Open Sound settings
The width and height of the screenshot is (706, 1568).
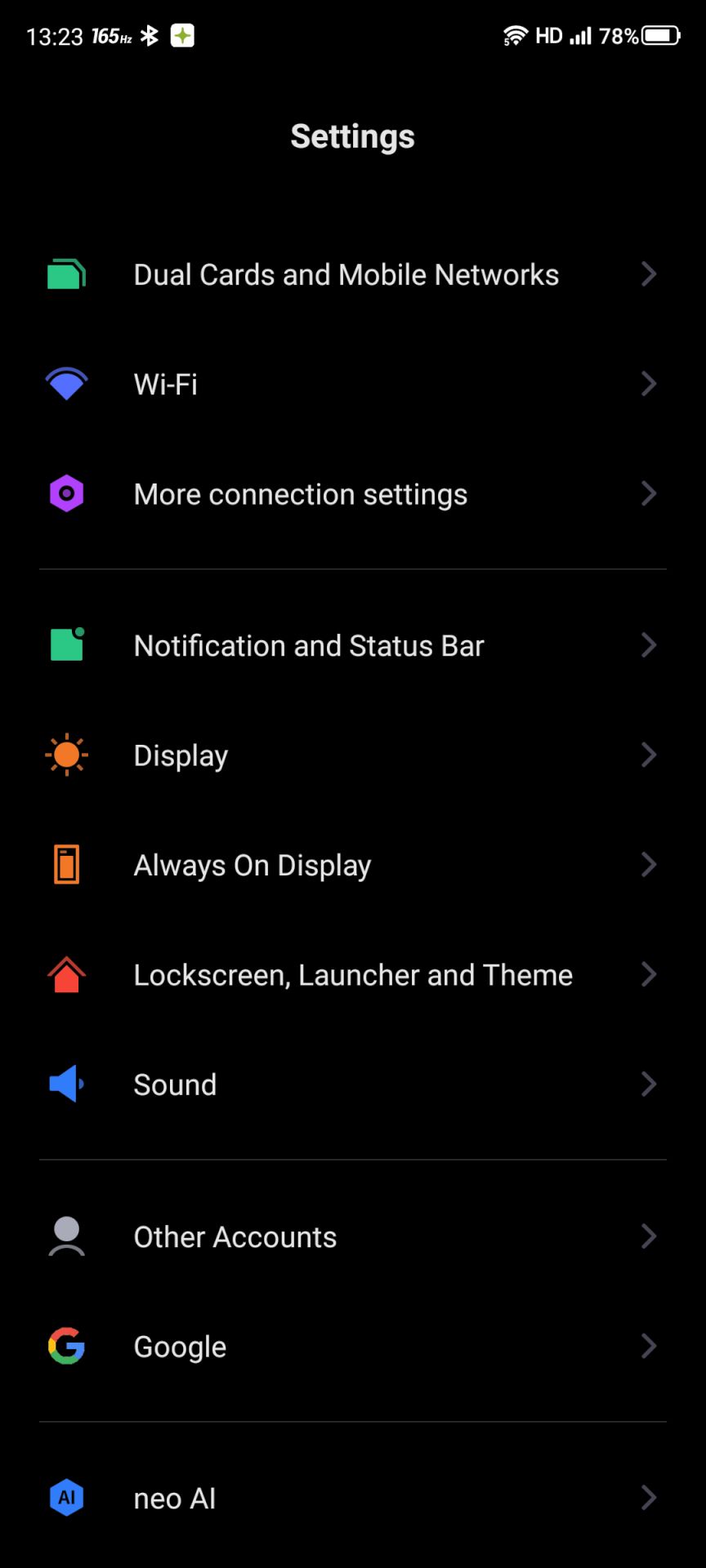click(353, 1085)
